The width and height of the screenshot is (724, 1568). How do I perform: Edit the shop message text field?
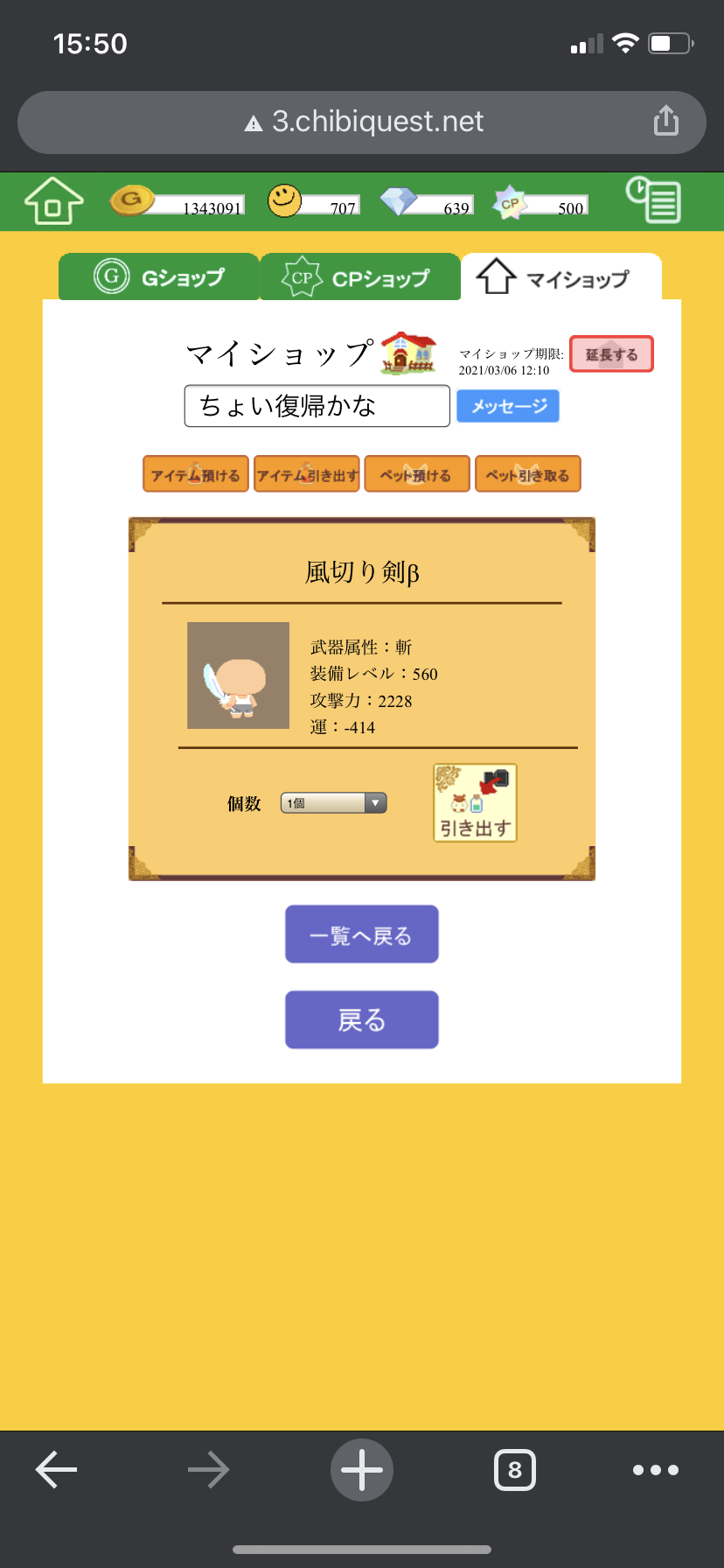point(317,406)
